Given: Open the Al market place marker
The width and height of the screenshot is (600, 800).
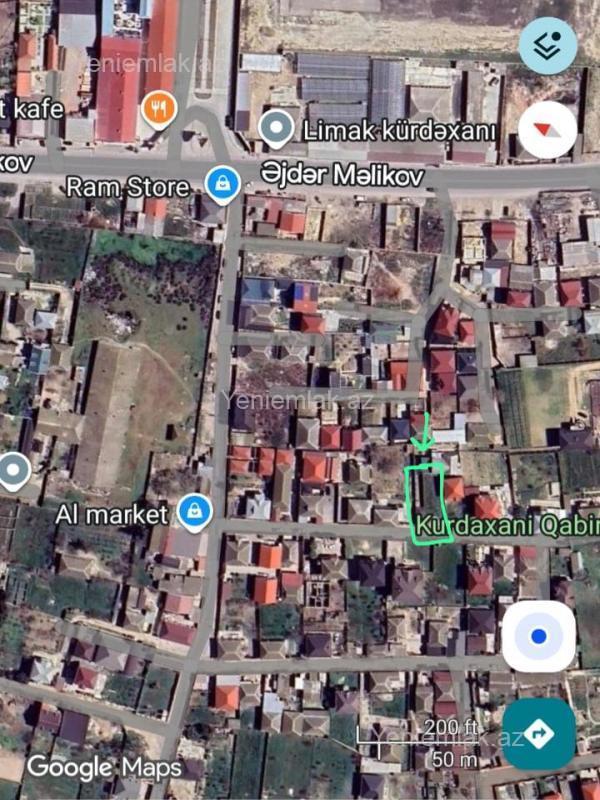Looking at the screenshot, I should pos(194,512).
